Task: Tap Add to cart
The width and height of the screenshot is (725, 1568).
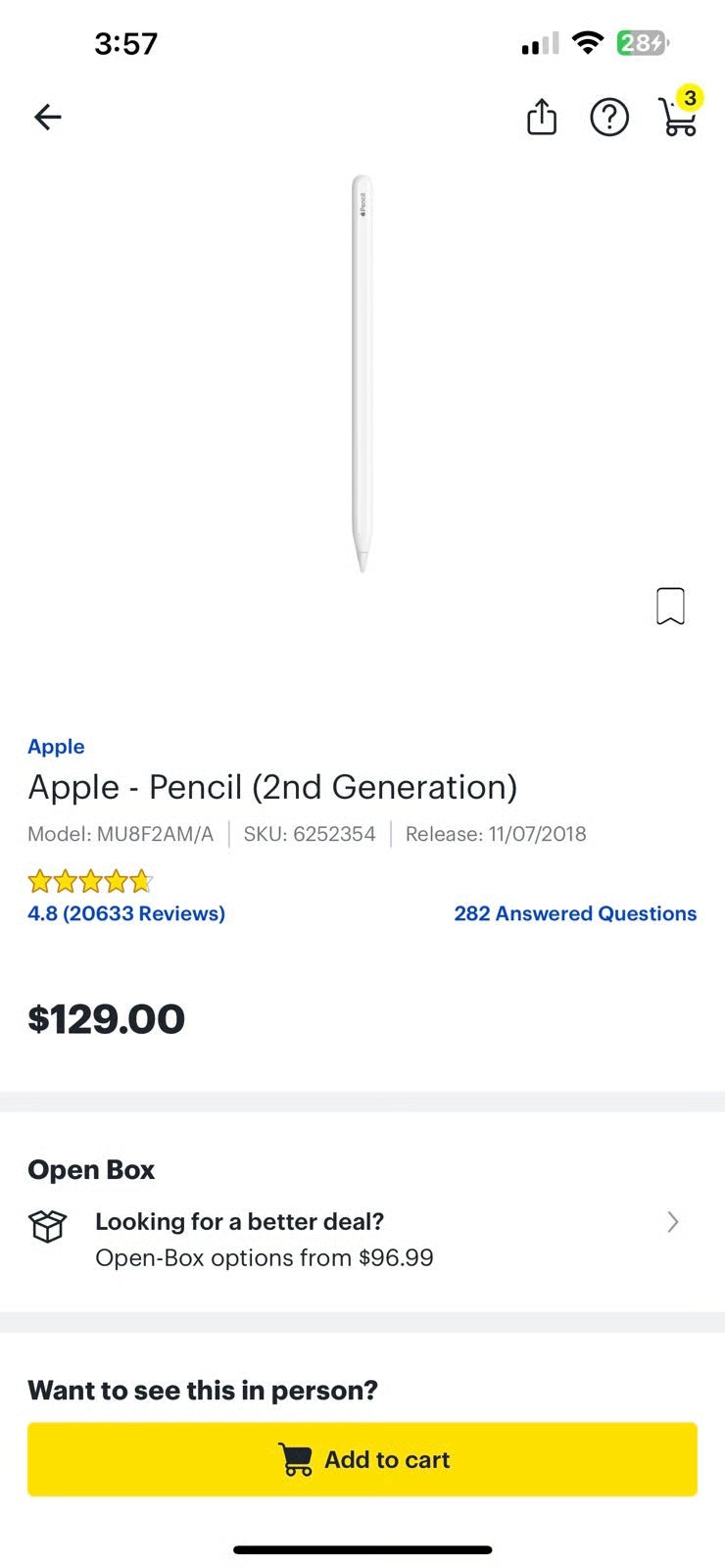Action: coord(362,1459)
